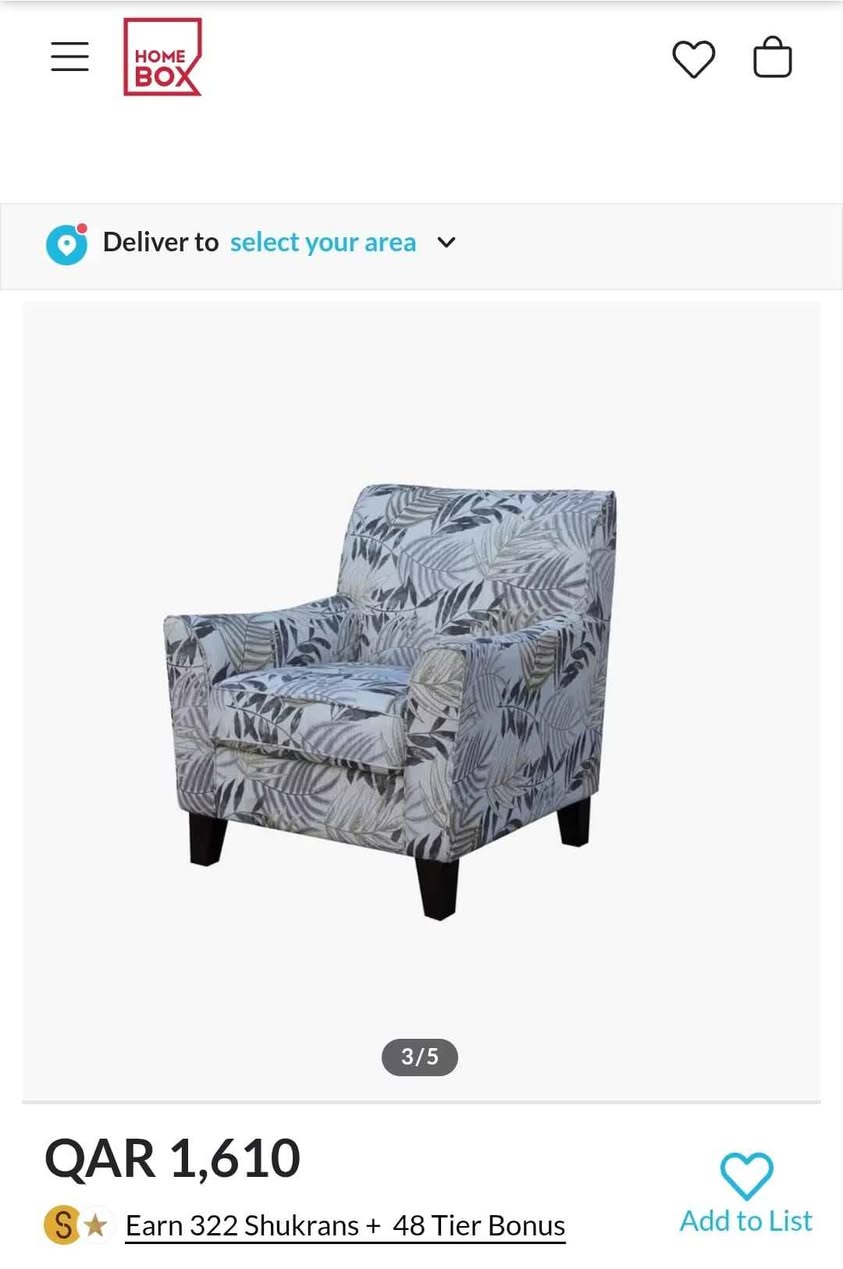Favorite the product using the header heart
This screenshot has width=843, height=1269.
click(x=693, y=59)
